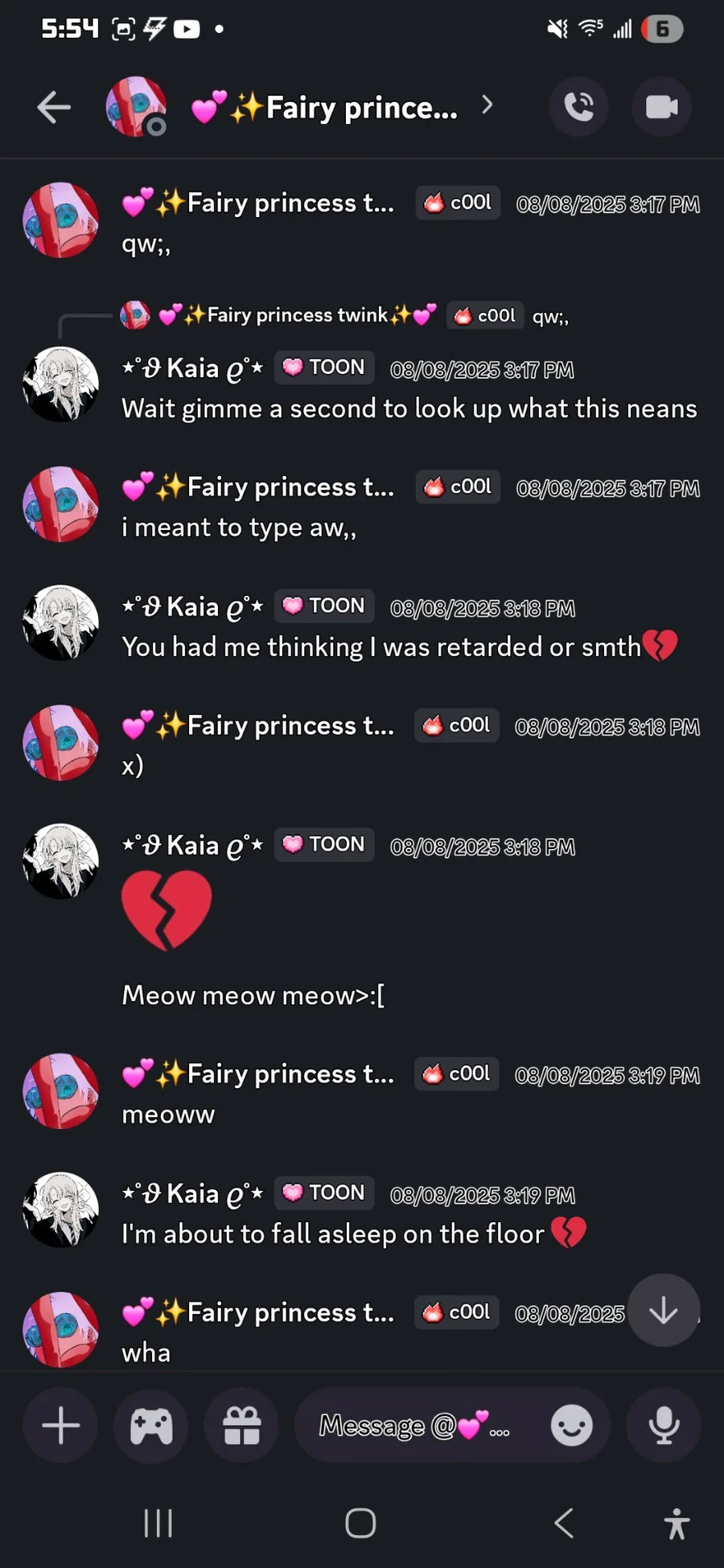Open the game controller apps button
The image size is (724, 1568).
[x=151, y=1426]
